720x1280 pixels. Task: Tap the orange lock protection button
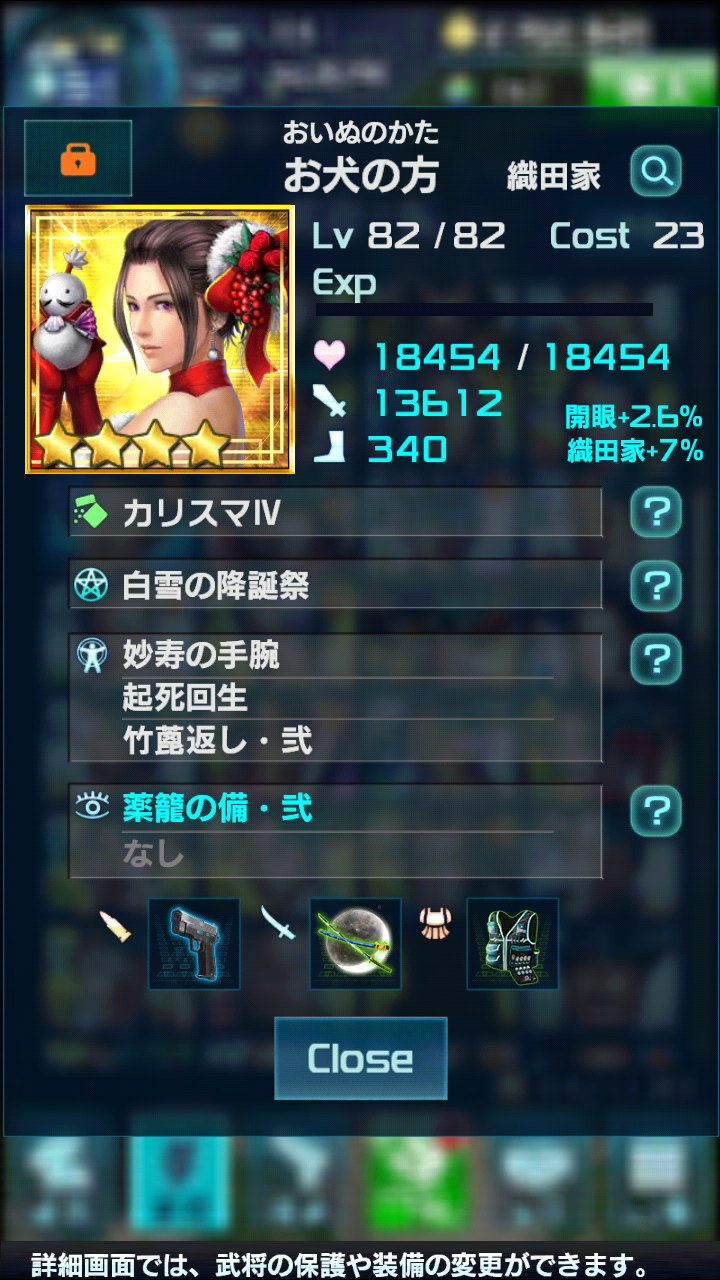click(x=78, y=158)
